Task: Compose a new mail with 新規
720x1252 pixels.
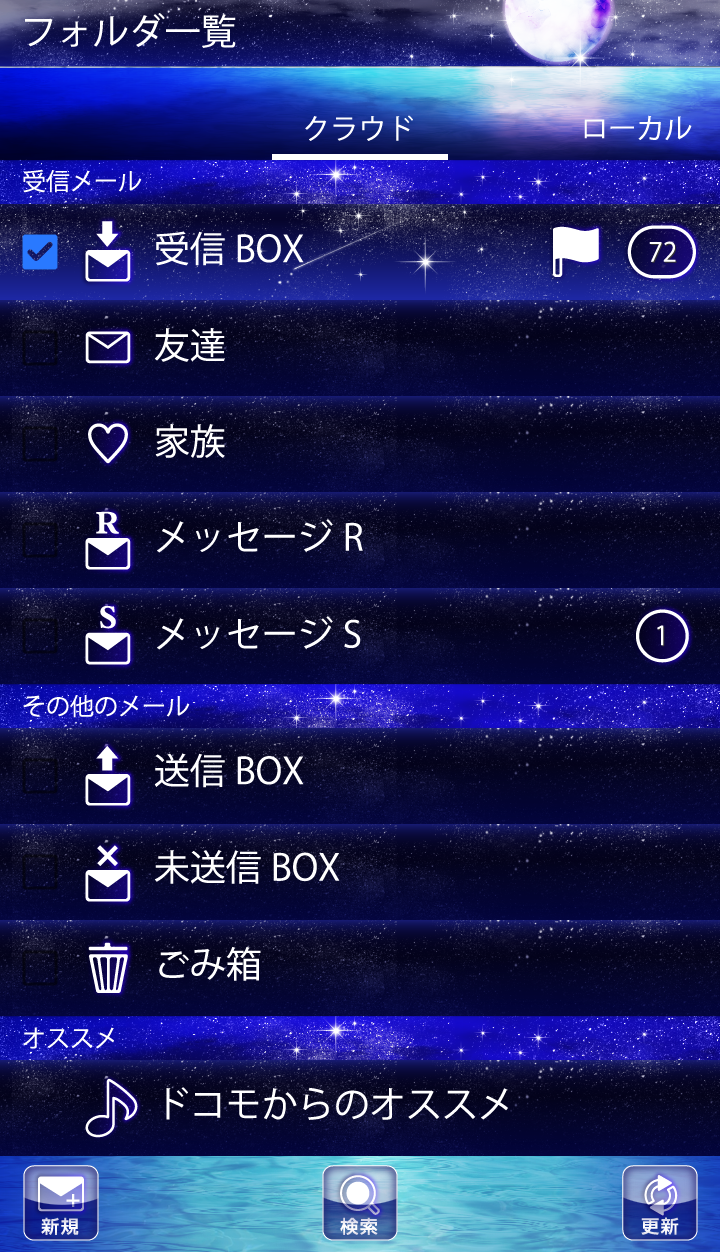Action: 61,1202
